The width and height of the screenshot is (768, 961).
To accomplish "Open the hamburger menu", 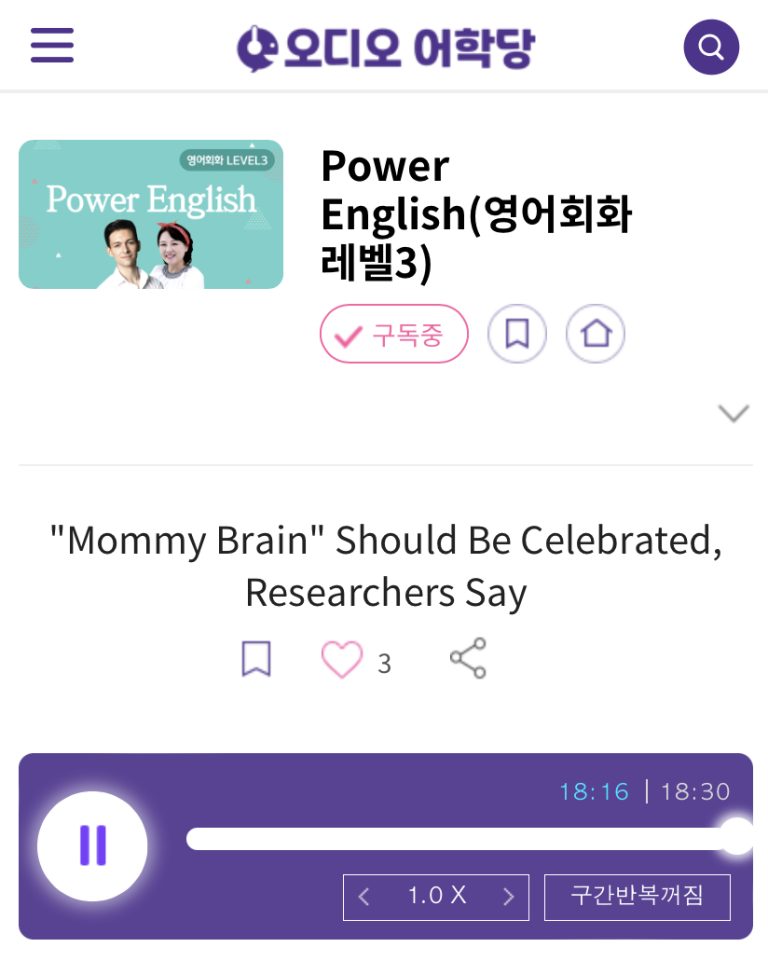I will [x=52, y=45].
